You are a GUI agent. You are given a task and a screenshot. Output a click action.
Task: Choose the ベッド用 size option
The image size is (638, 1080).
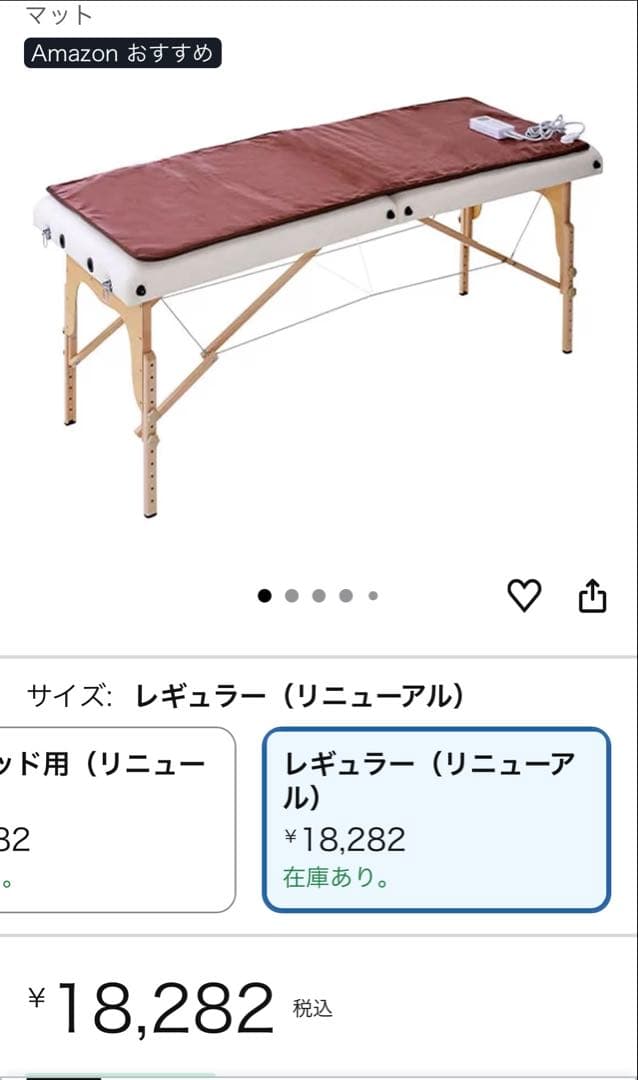coord(115,819)
